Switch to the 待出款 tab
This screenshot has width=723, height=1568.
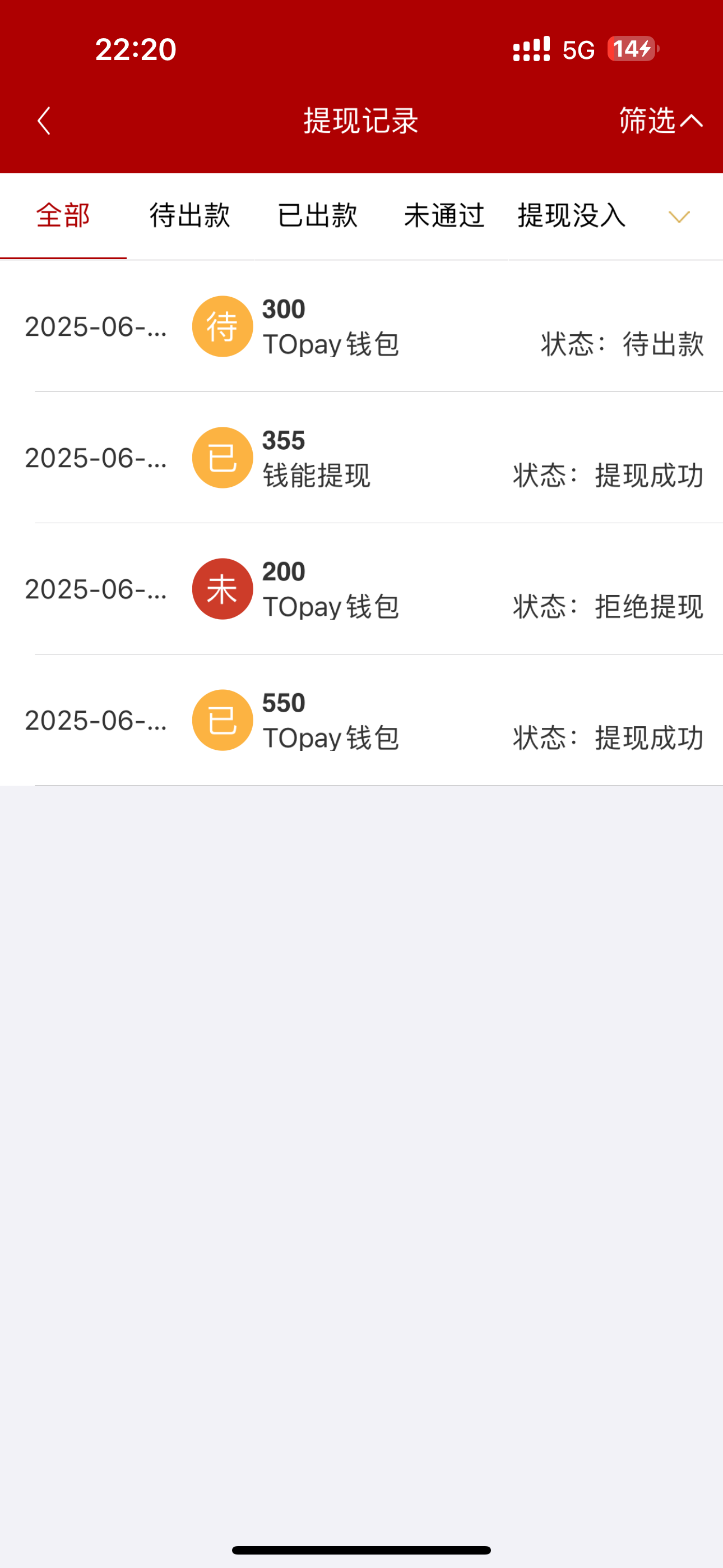[190, 215]
